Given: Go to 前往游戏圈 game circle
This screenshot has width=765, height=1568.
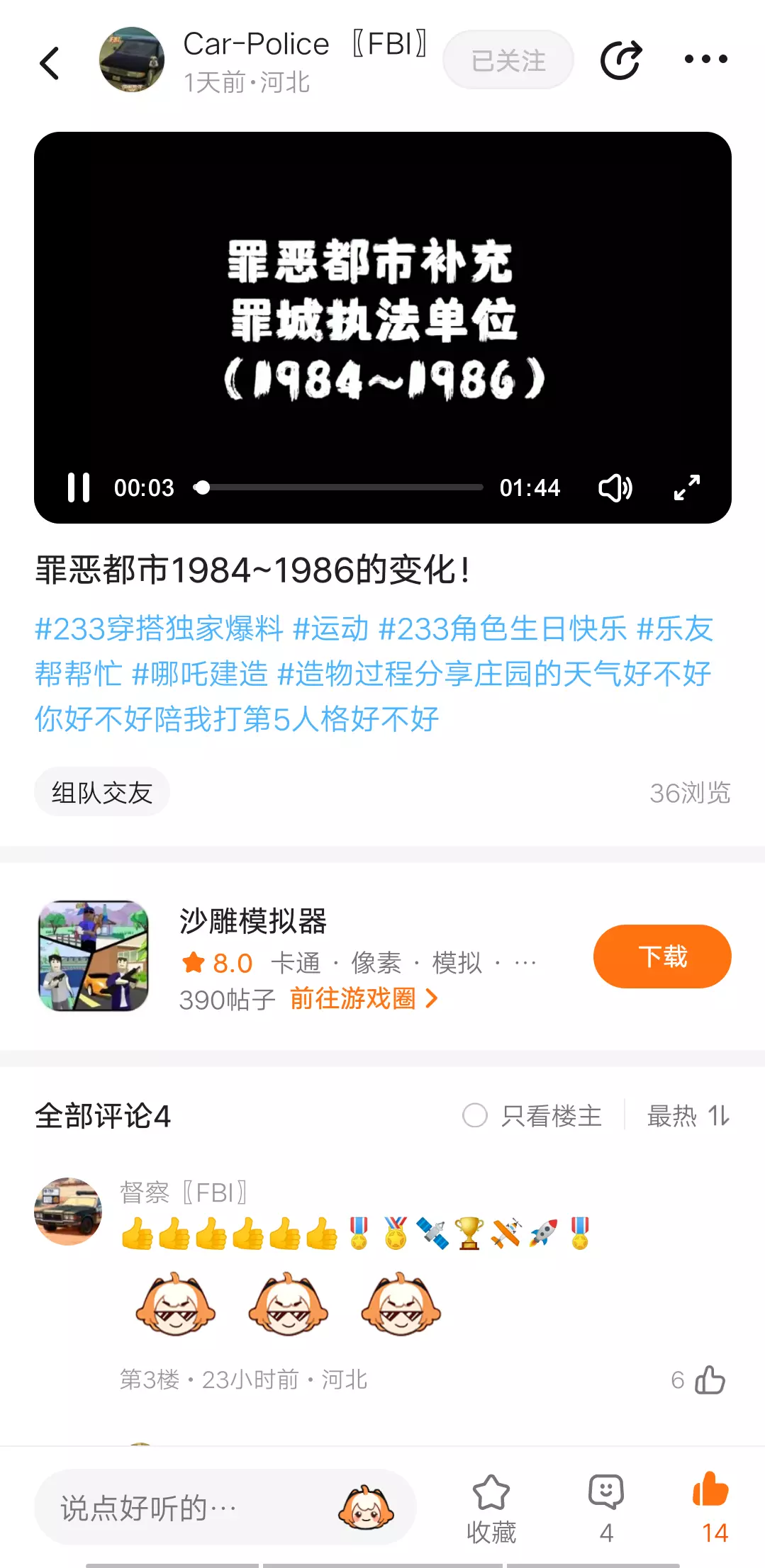Looking at the screenshot, I should [363, 999].
